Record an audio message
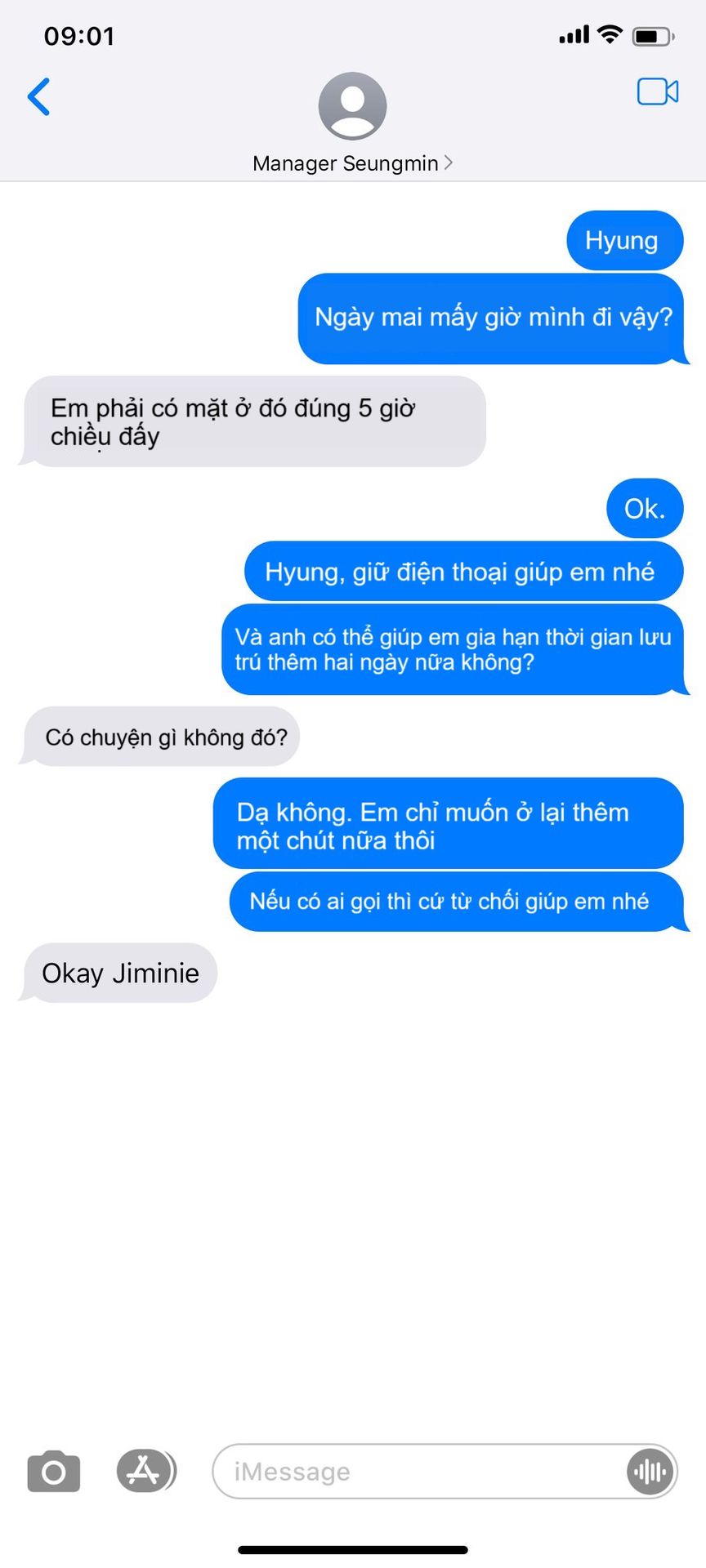706x1568 pixels. (x=650, y=1472)
